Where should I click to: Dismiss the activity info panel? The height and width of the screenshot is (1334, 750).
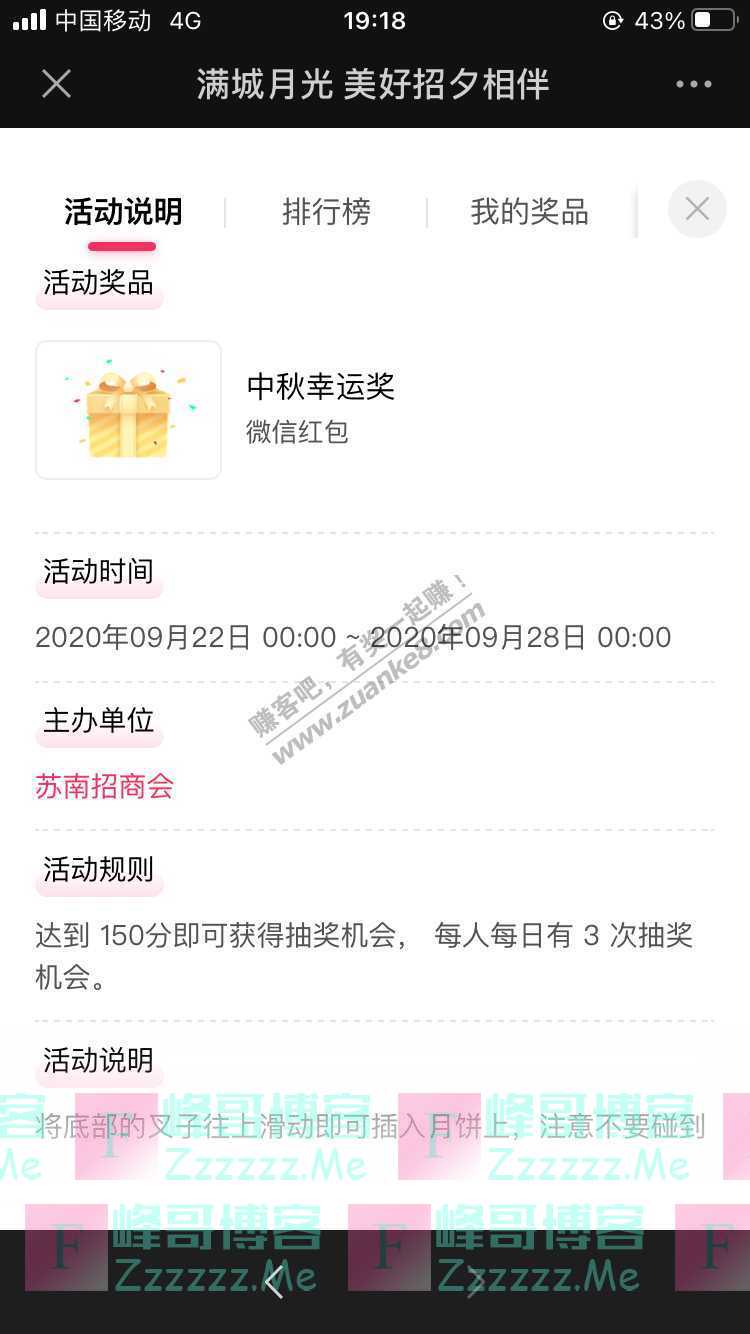click(x=697, y=209)
